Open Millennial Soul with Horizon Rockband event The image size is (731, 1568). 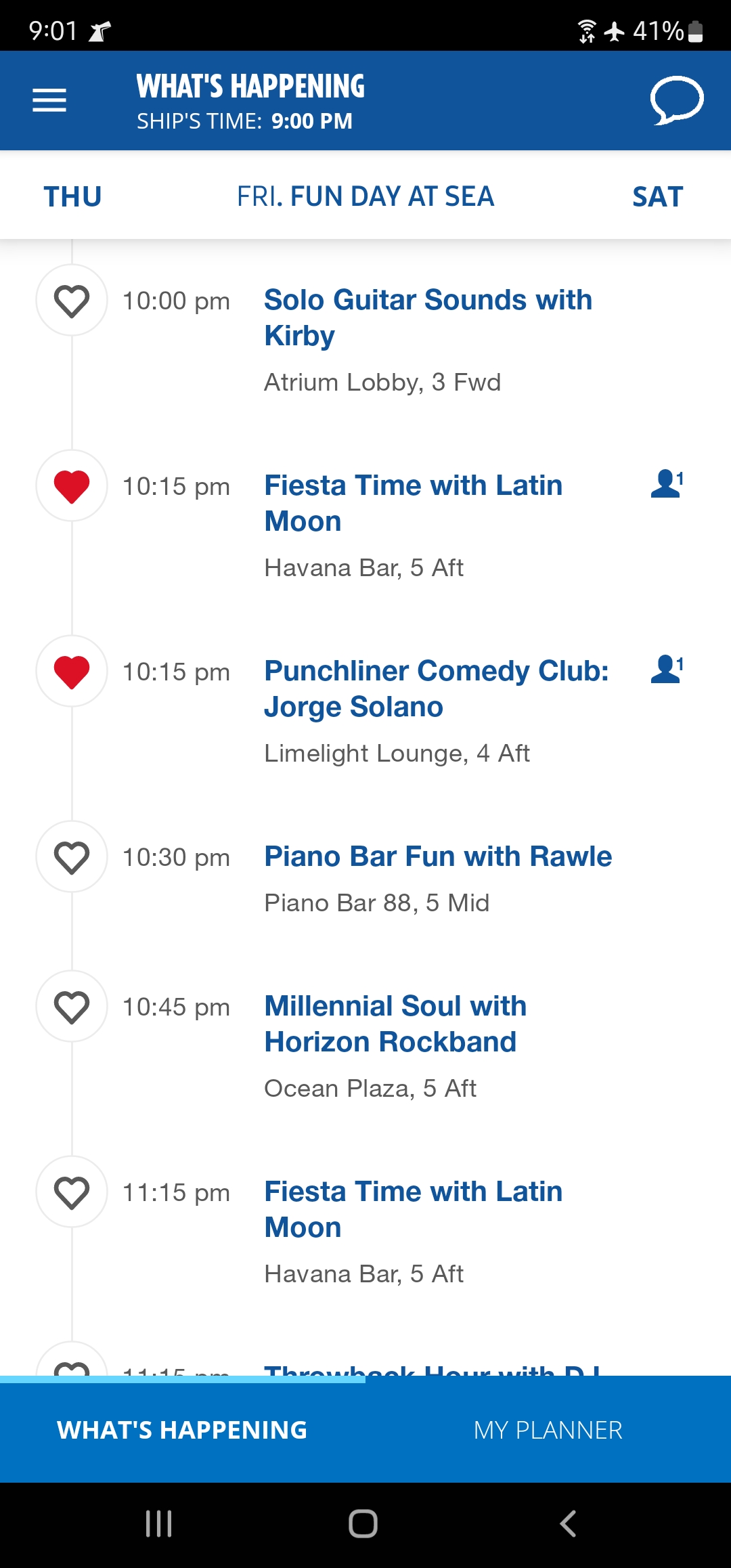coord(395,1024)
